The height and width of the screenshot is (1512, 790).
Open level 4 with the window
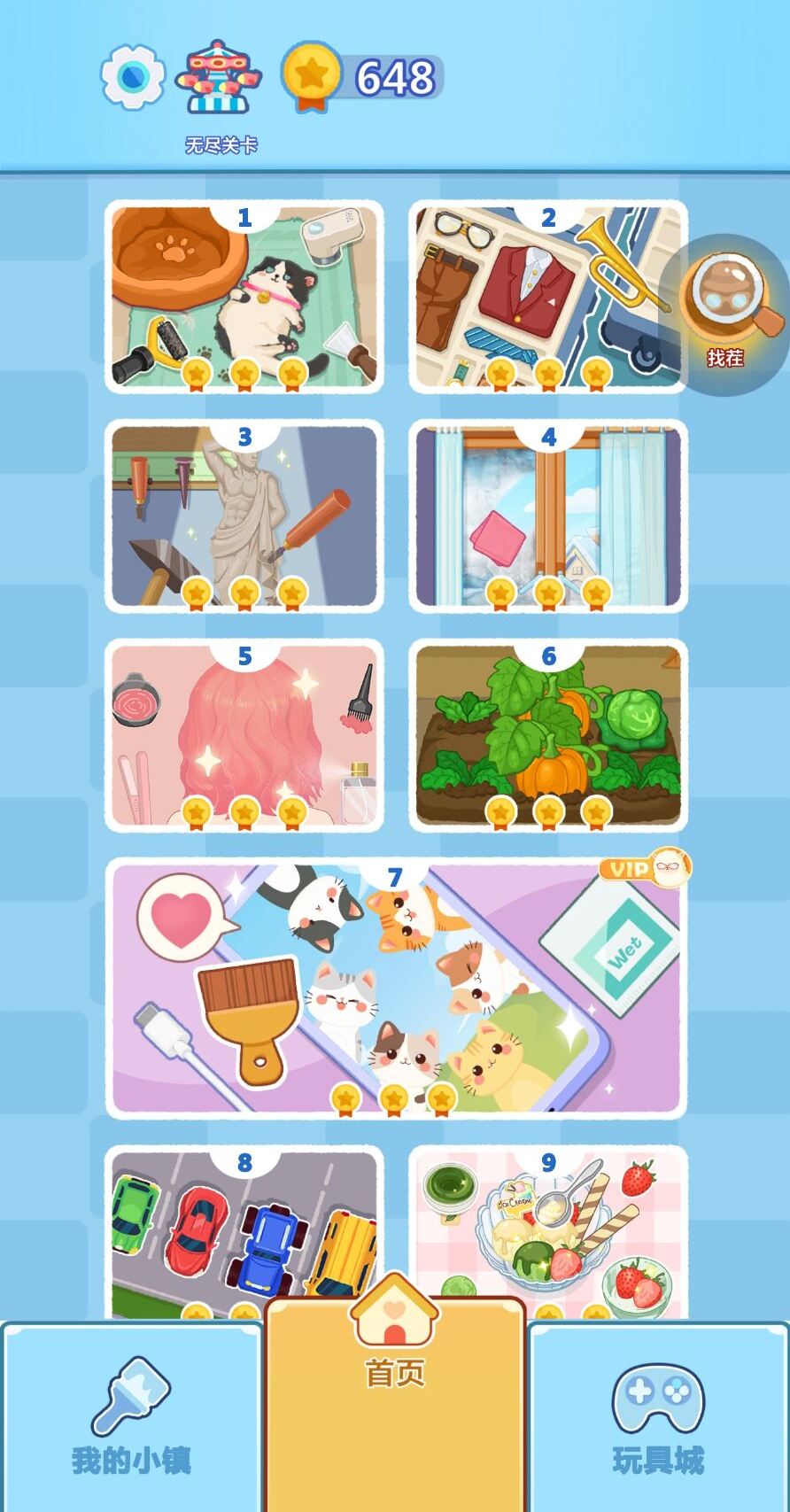pos(547,516)
